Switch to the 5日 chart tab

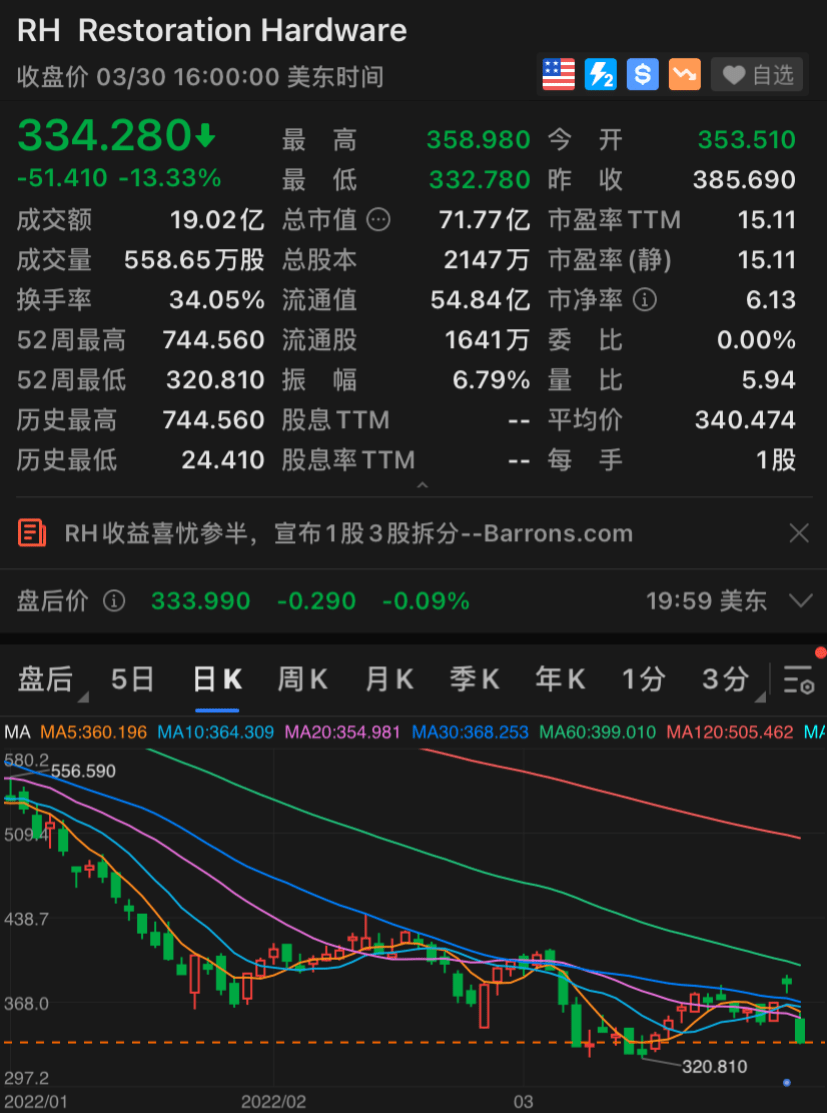pyautogui.click(x=132, y=680)
